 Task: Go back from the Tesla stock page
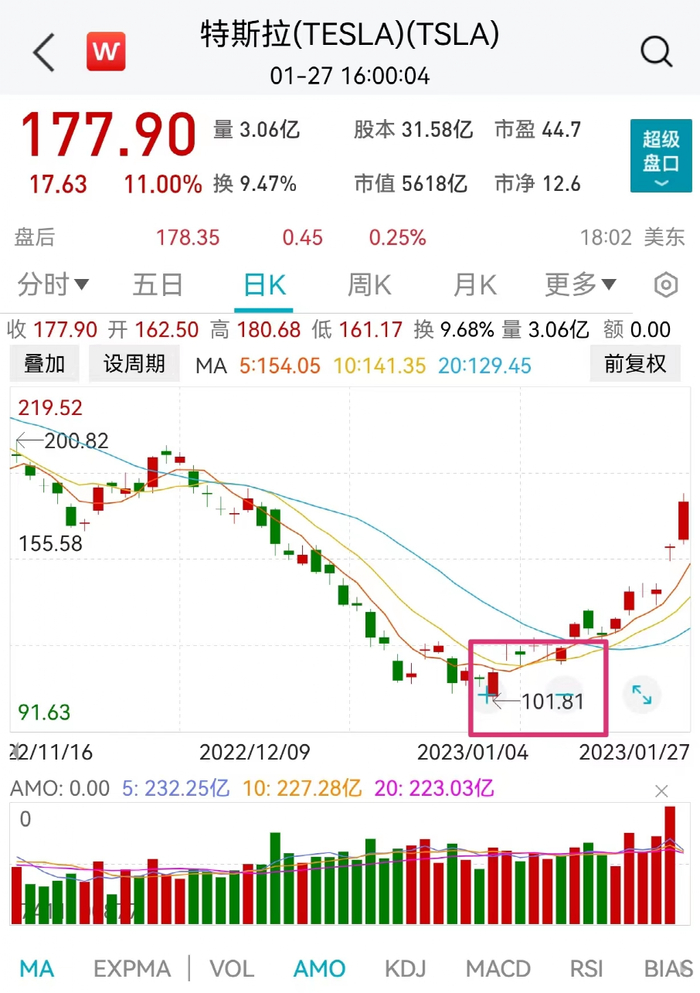click(x=44, y=52)
